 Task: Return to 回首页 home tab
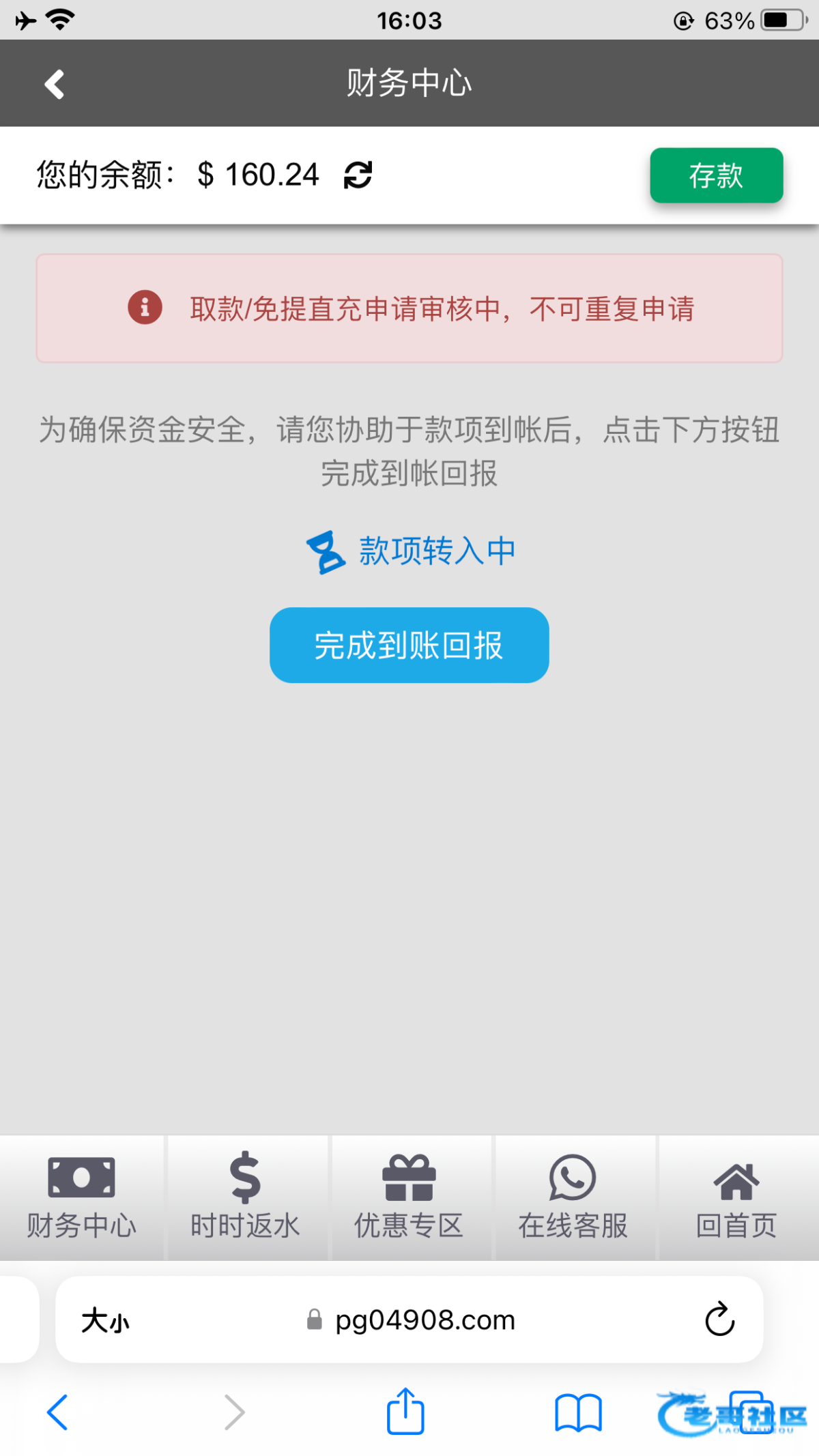pyautogui.click(x=737, y=1197)
